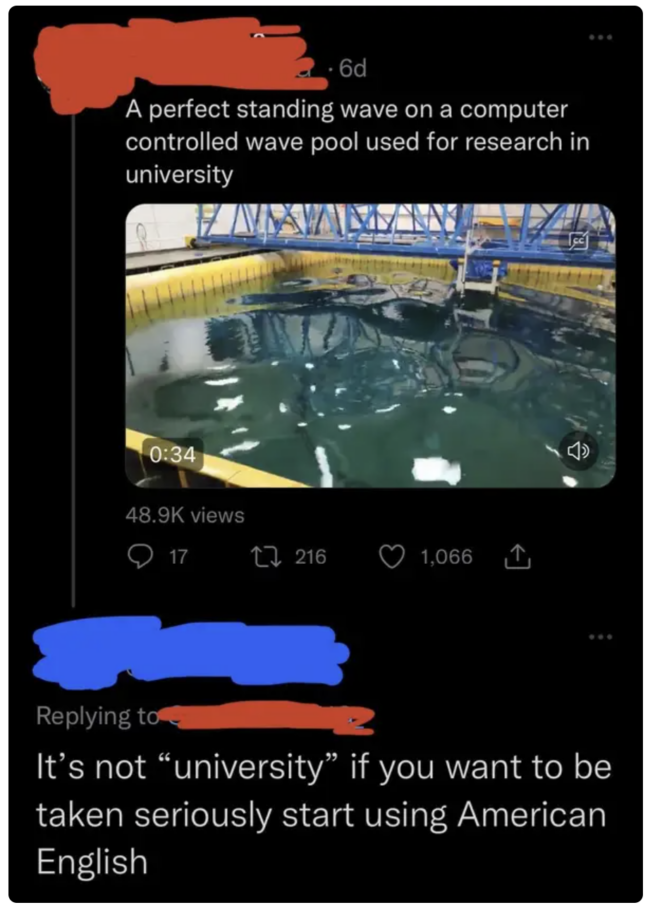The width and height of the screenshot is (650, 905).
Task: Retweet the standing wave video tweet
Action: click(274, 557)
